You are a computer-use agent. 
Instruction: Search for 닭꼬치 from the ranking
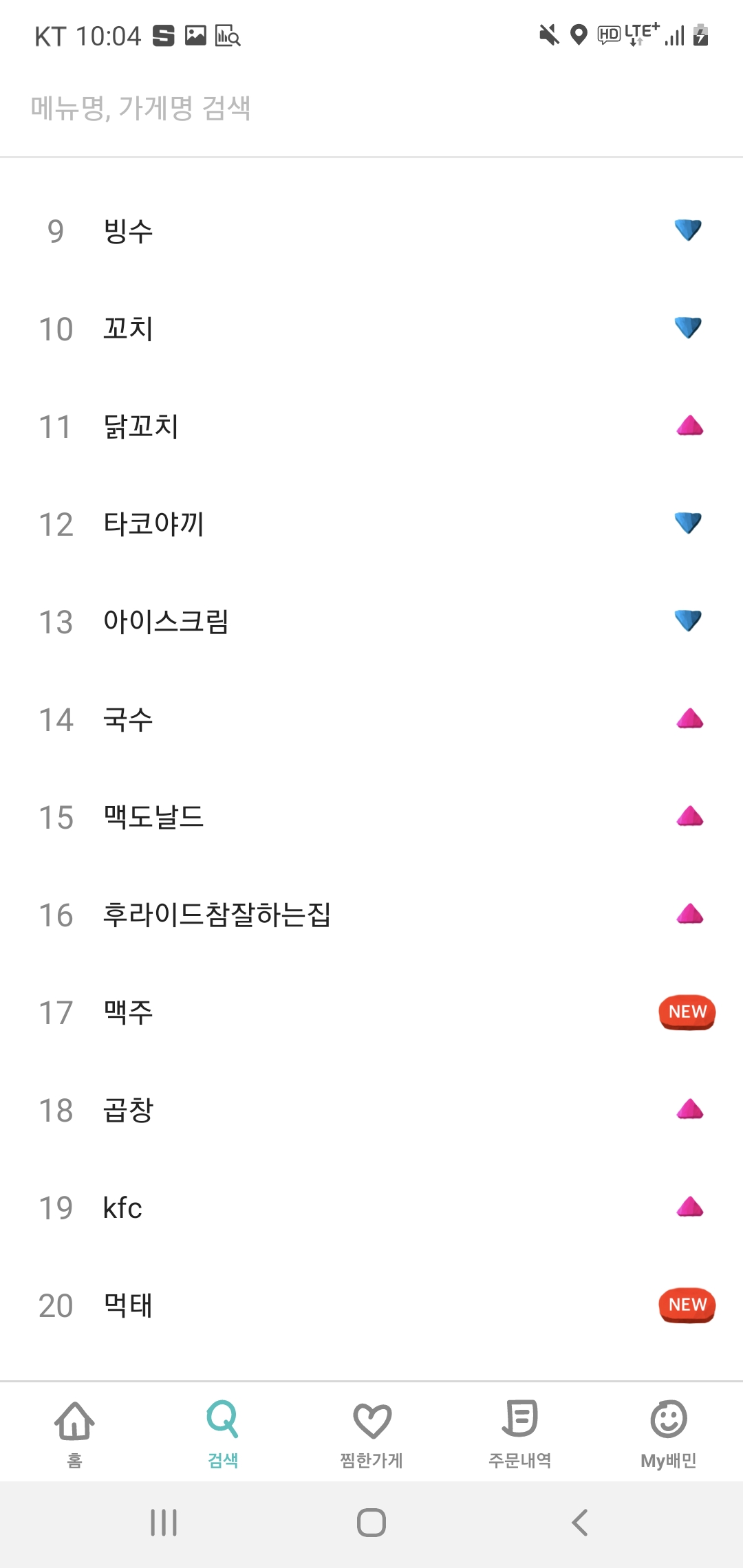[x=141, y=426]
